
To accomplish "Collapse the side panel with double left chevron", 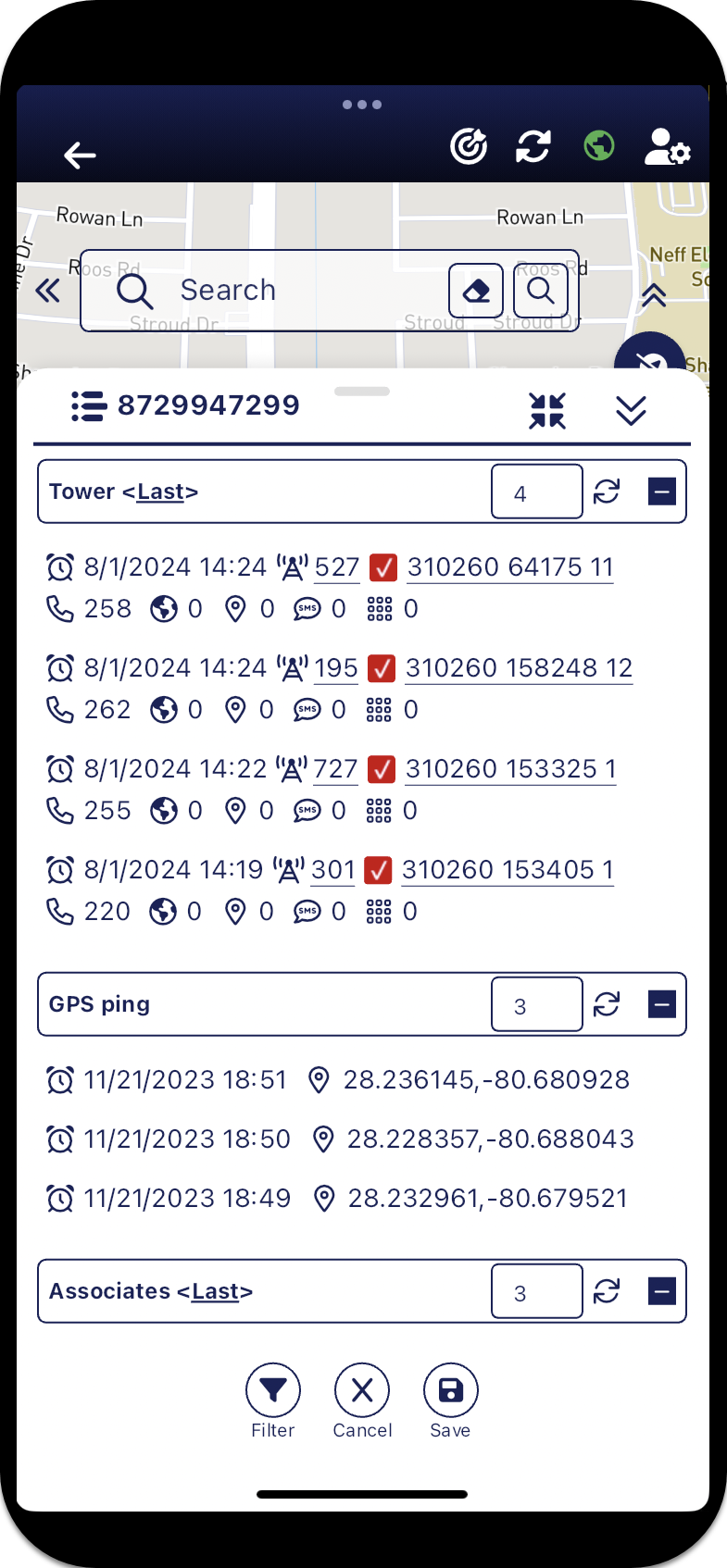I will pos(48,291).
